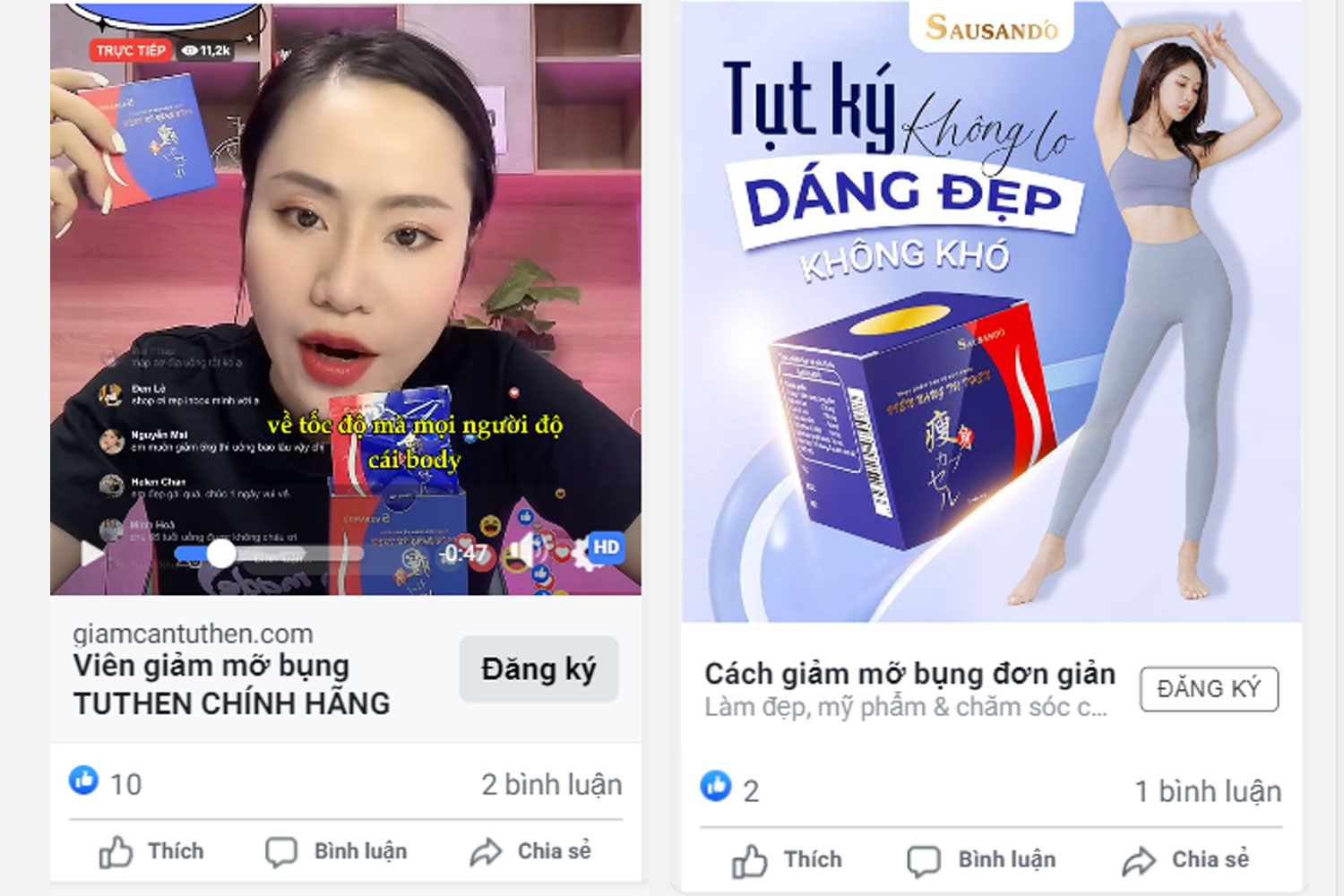The width and height of the screenshot is (1344, 896).
Task: View the 2 bình luận on TUTHEN post
Action: pos(551,784)
